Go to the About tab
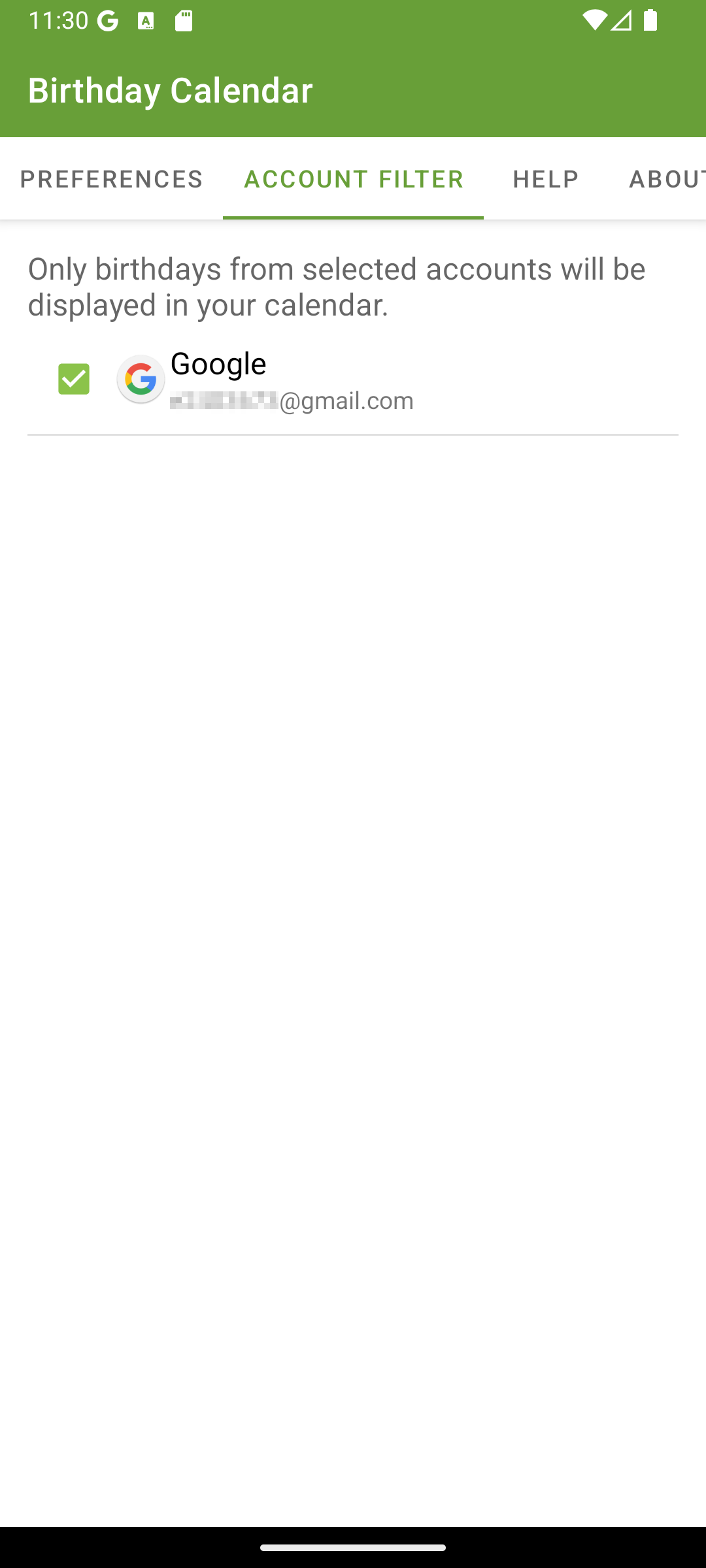 664,179
